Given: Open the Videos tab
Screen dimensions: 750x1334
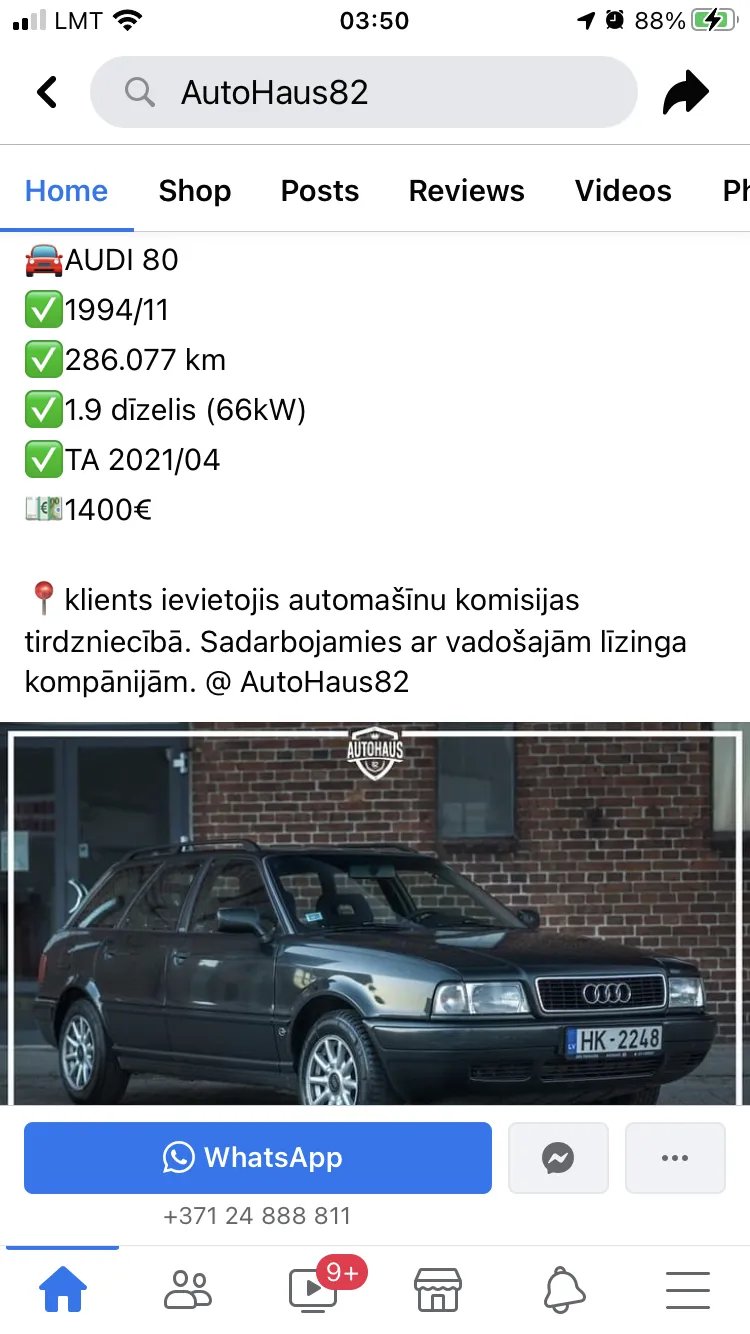Looking at the screenshot, I should tap(623, 191).
